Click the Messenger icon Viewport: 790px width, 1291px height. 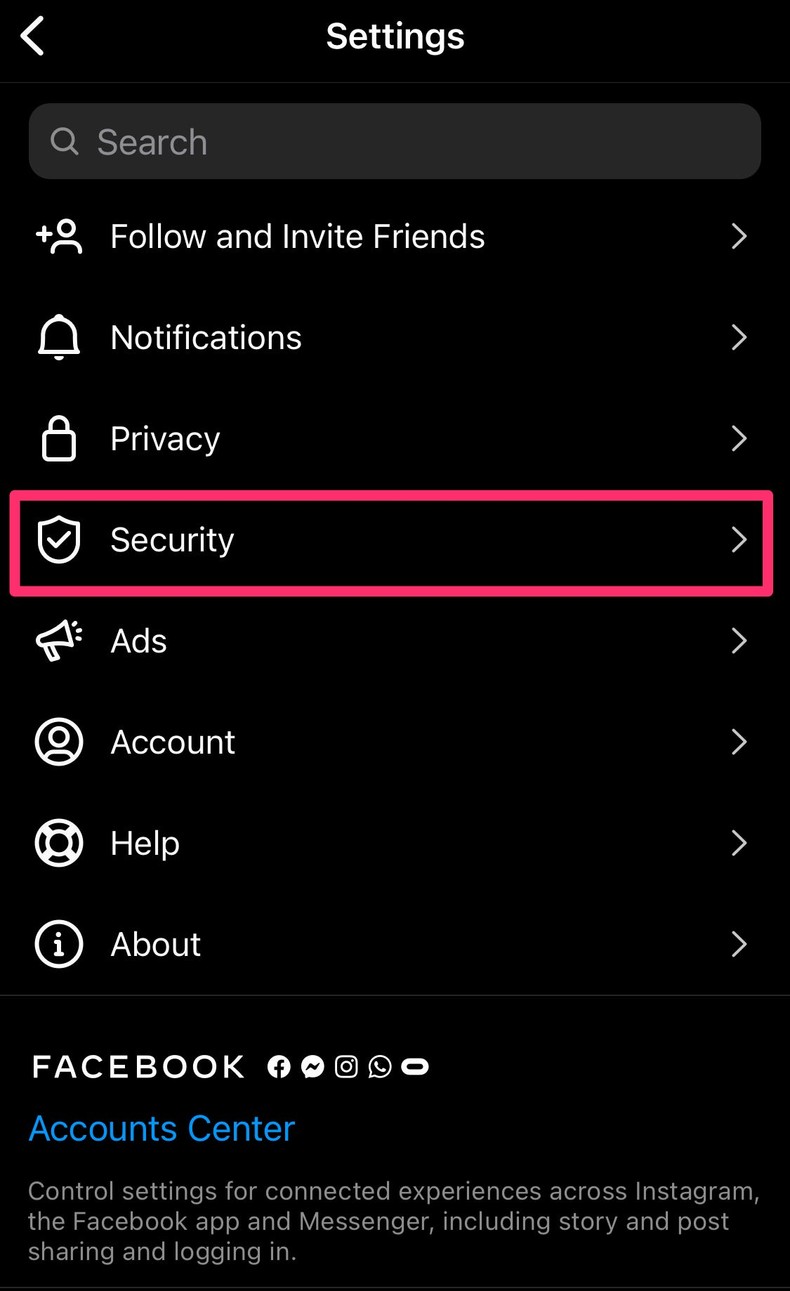point(313,1066)
